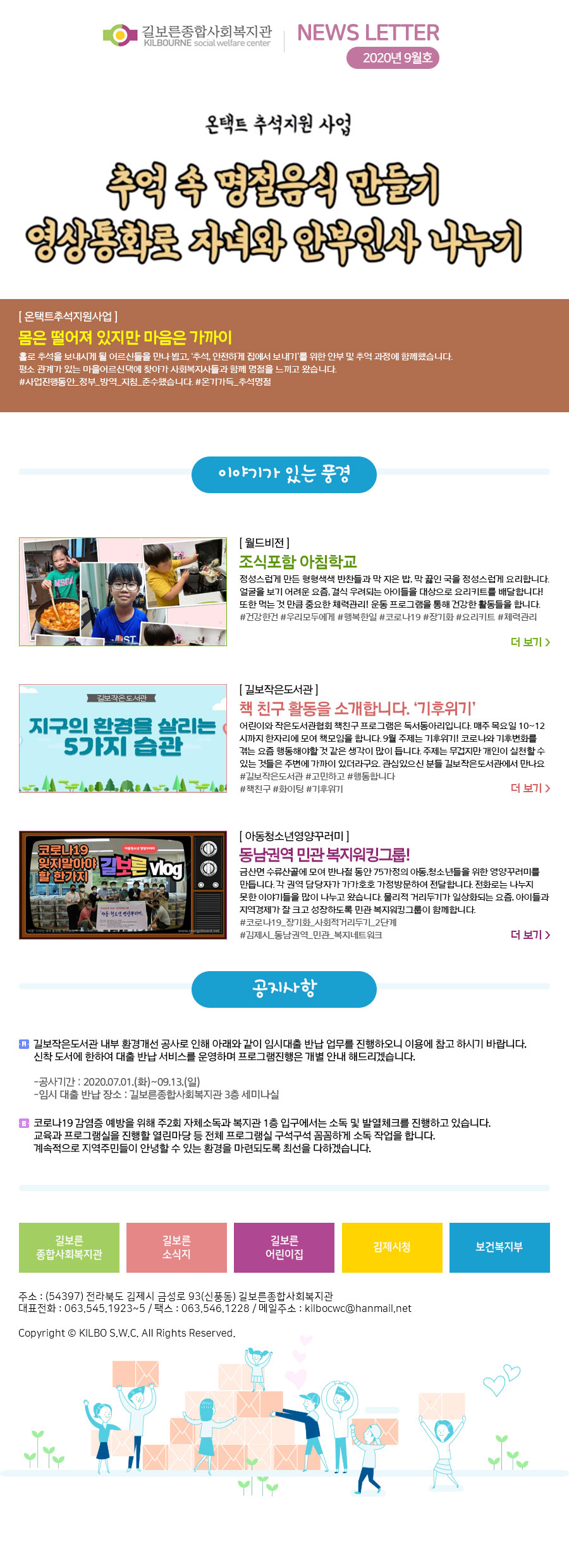Open 더 보기 for 책 친구 활동 article
569x1568 pixels.
click(x=530, y=788)
